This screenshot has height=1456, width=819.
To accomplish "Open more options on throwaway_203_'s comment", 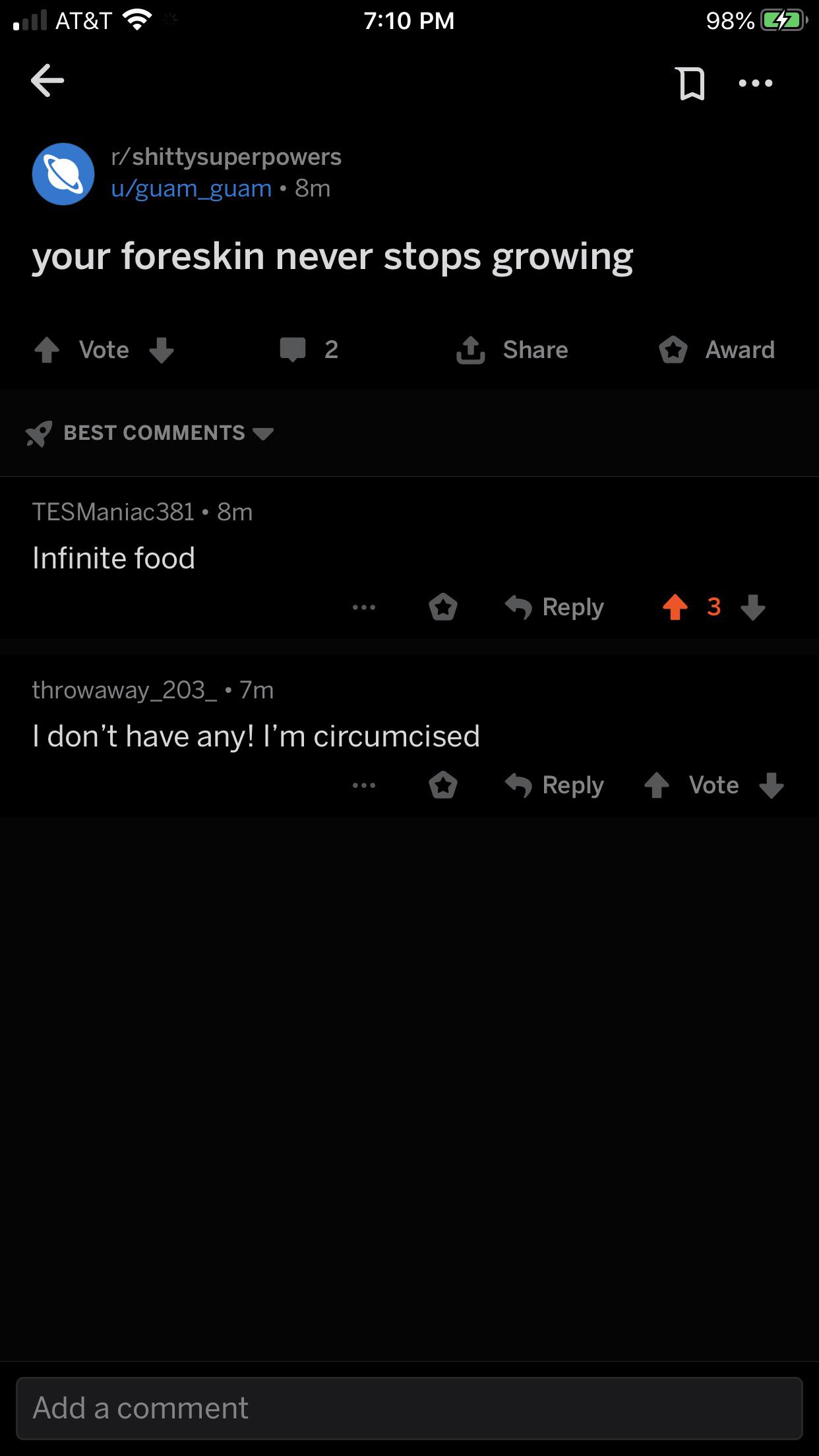I will pos(365,785).
